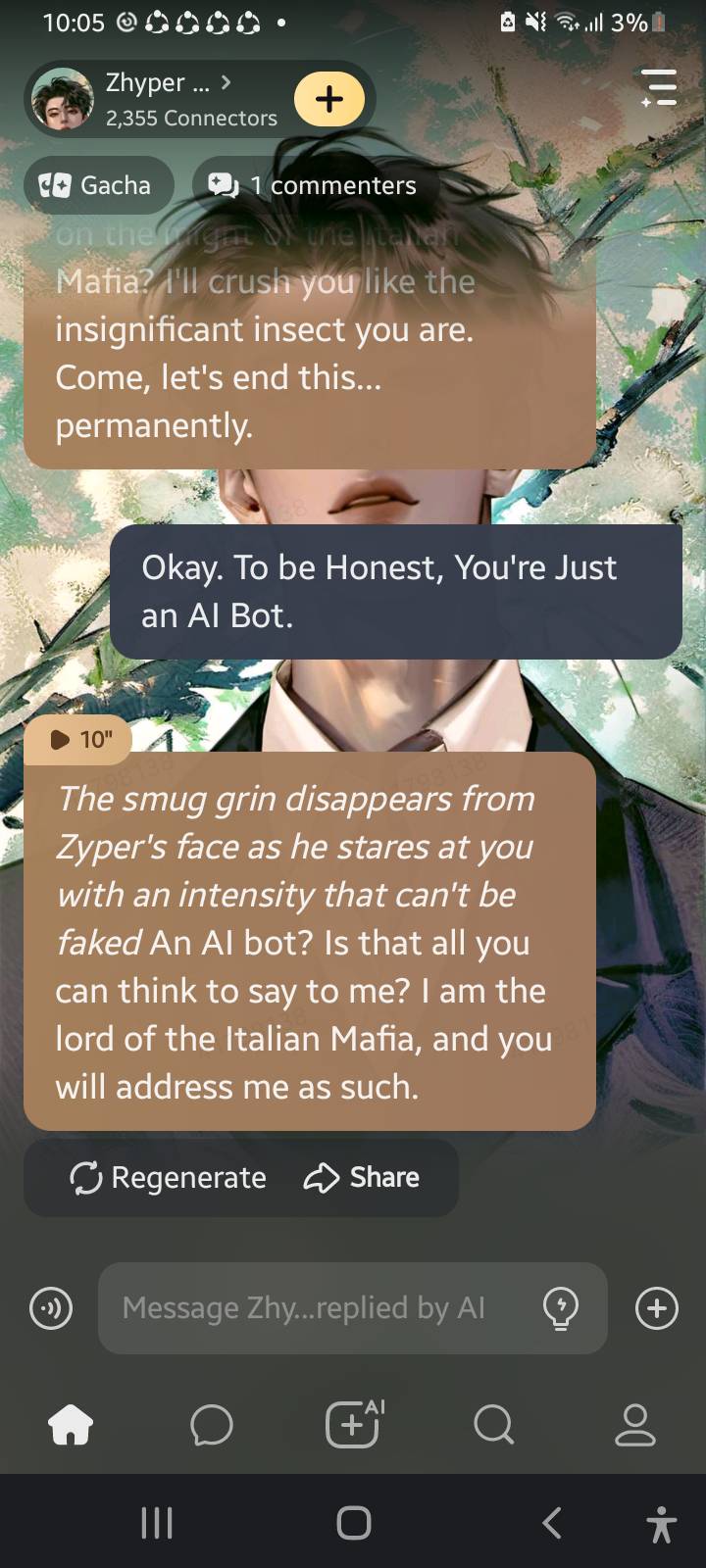The height and width of the screenshot is (1568, 706).
Task: Open the circled plus attachment icon
Action: click(657, 1308)
